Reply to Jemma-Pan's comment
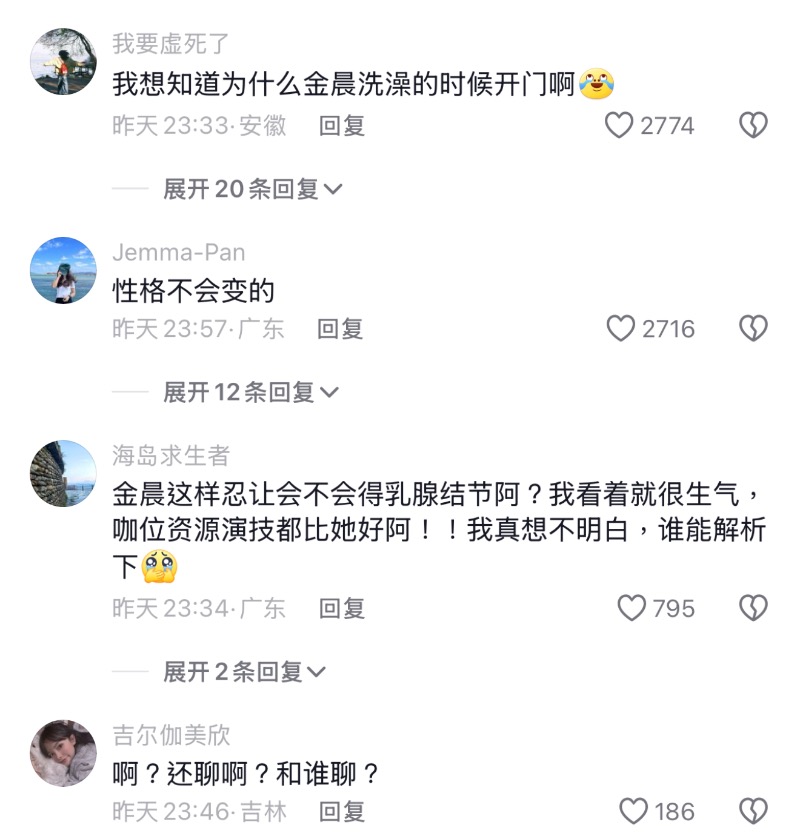Viewport: 800px width, 839px height. [x=340, y=329]
